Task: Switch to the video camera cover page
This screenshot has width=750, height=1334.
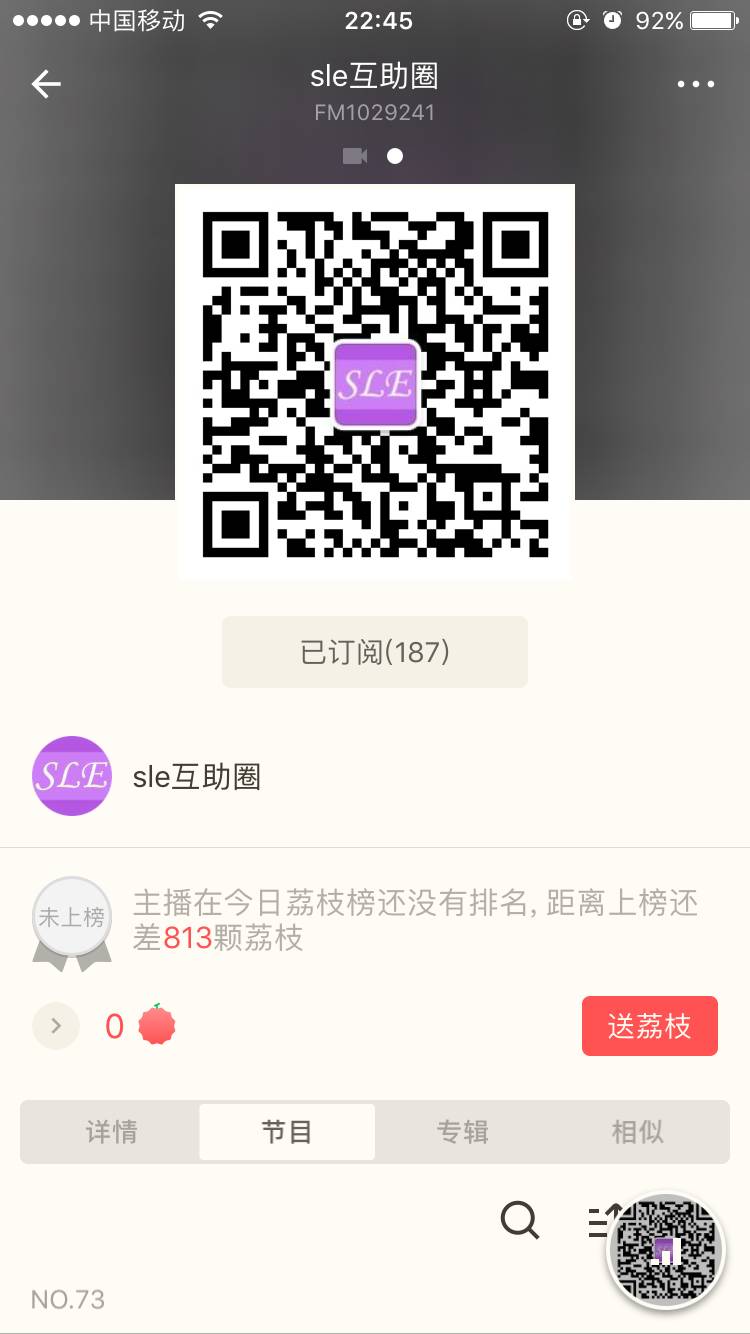Action: click(355, 156)
